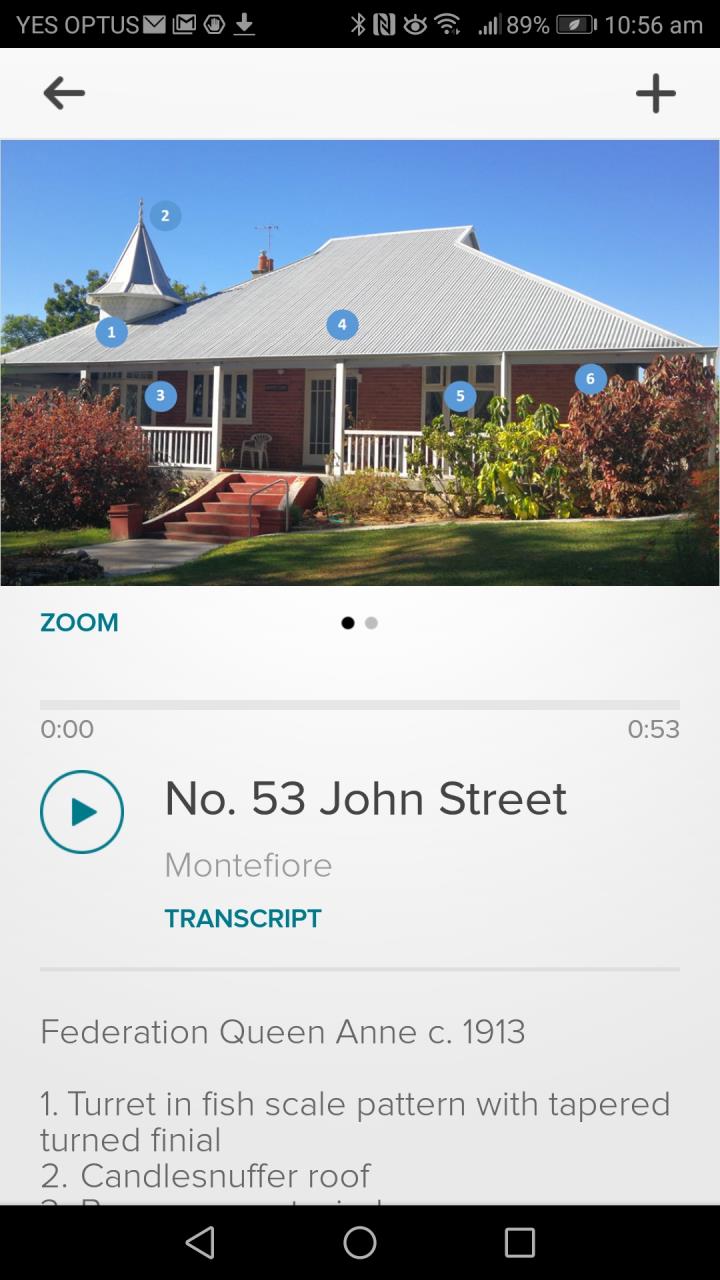The width and height of the screenshot is (720, 1280).
Task: Play the No. 53 John Street audio
Action: coord(82,812)
